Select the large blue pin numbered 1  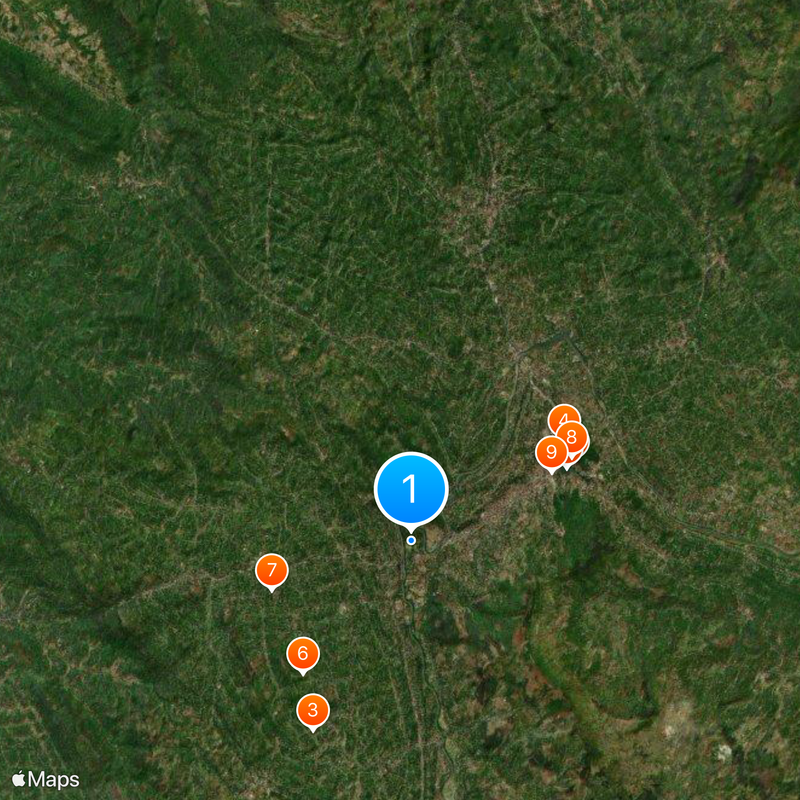point(411,488)
